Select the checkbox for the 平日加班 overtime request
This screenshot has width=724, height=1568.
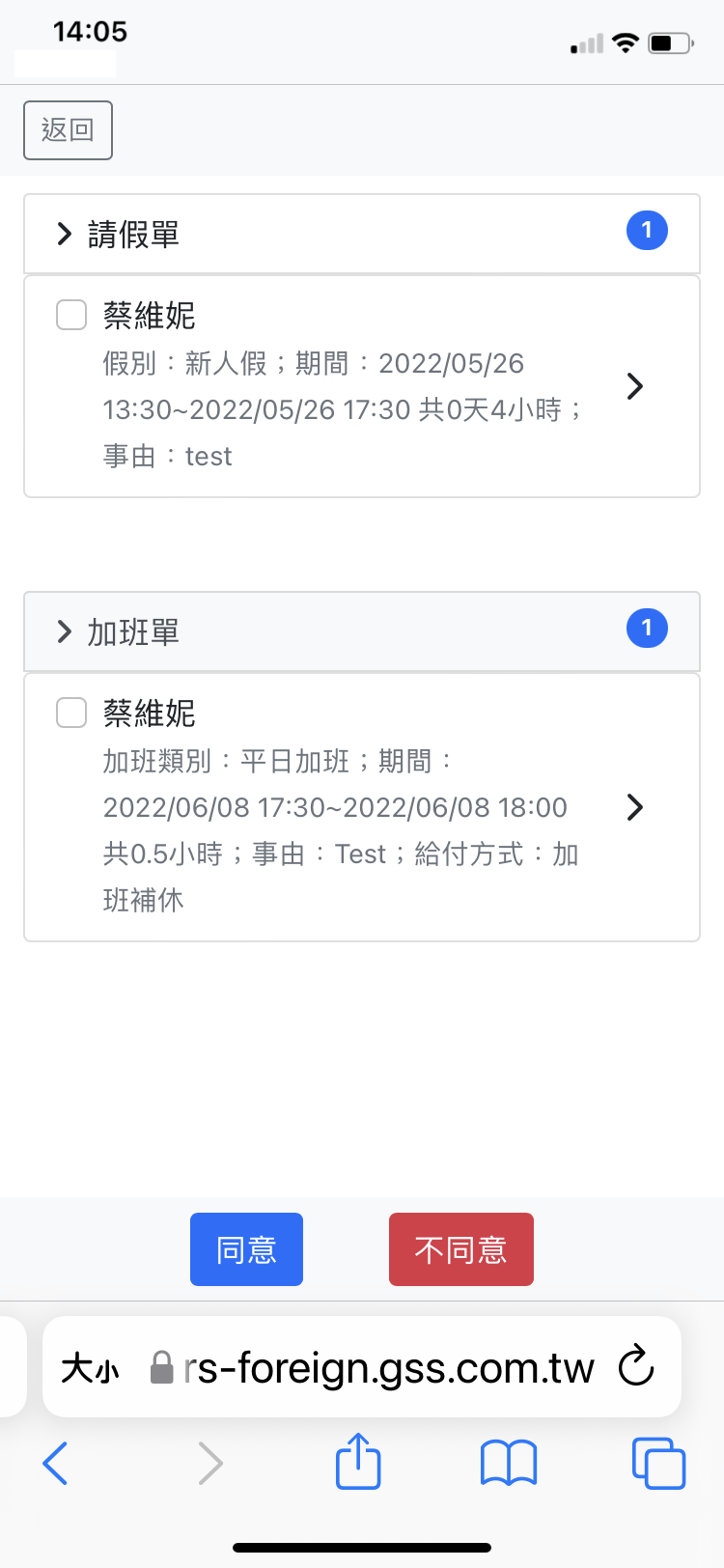click(71, 713)
